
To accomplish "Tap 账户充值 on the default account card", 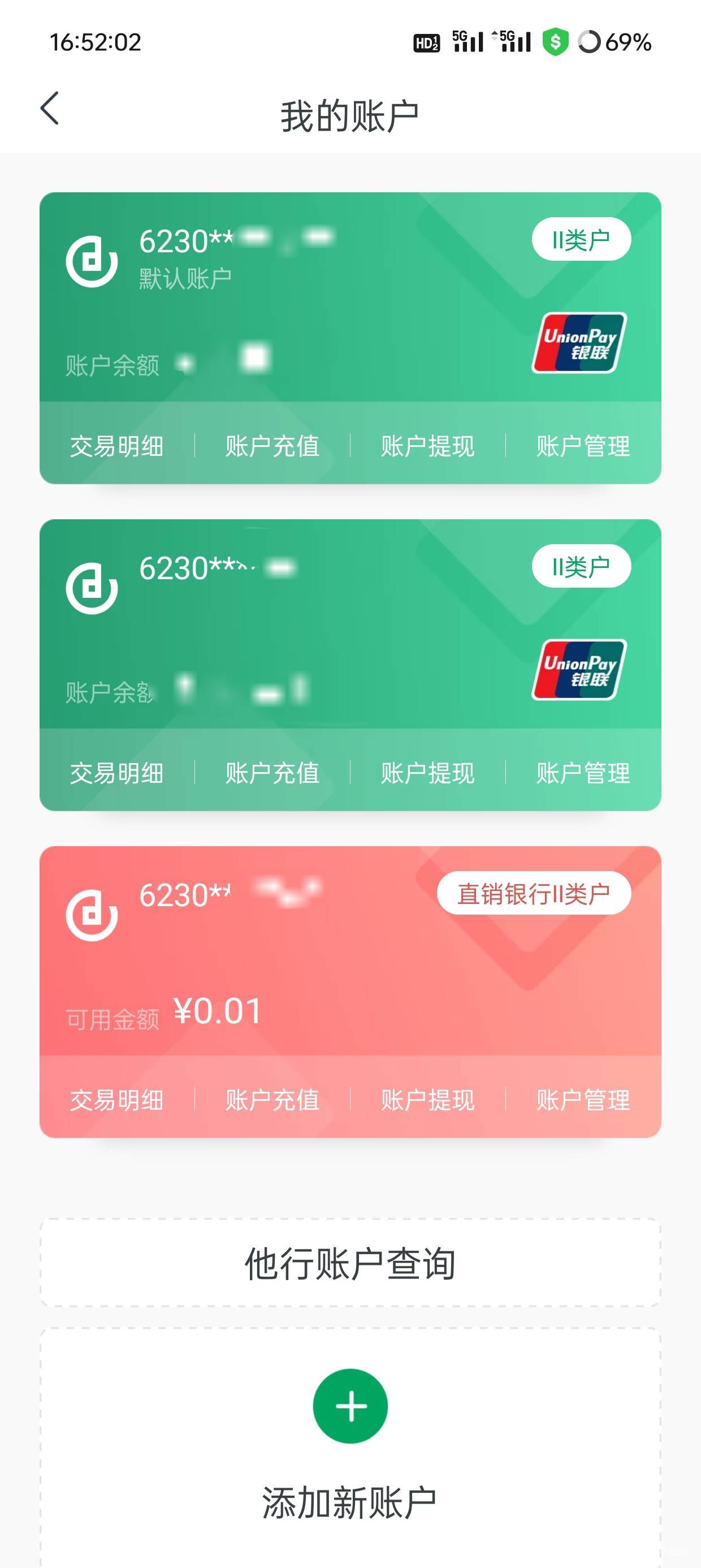I will pyautogui.click(x=272, y=446).
